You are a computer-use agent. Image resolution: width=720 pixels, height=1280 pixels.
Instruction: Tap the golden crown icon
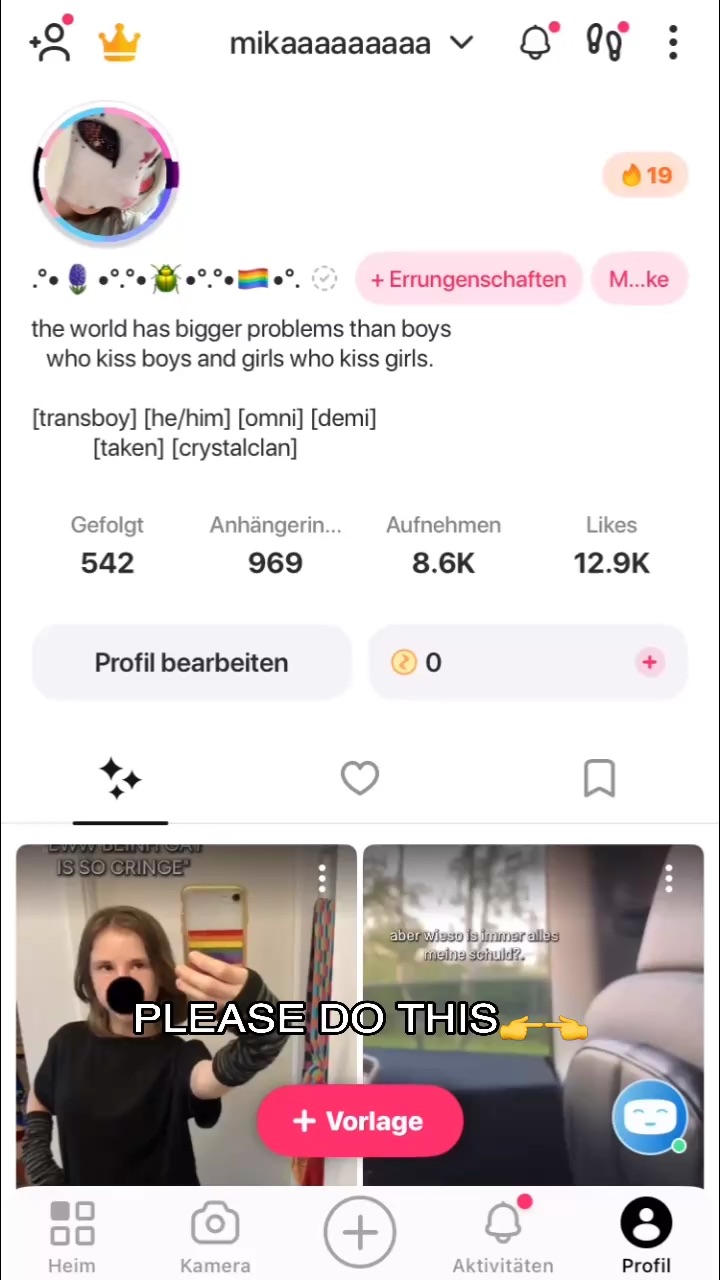tap(119, 43)
